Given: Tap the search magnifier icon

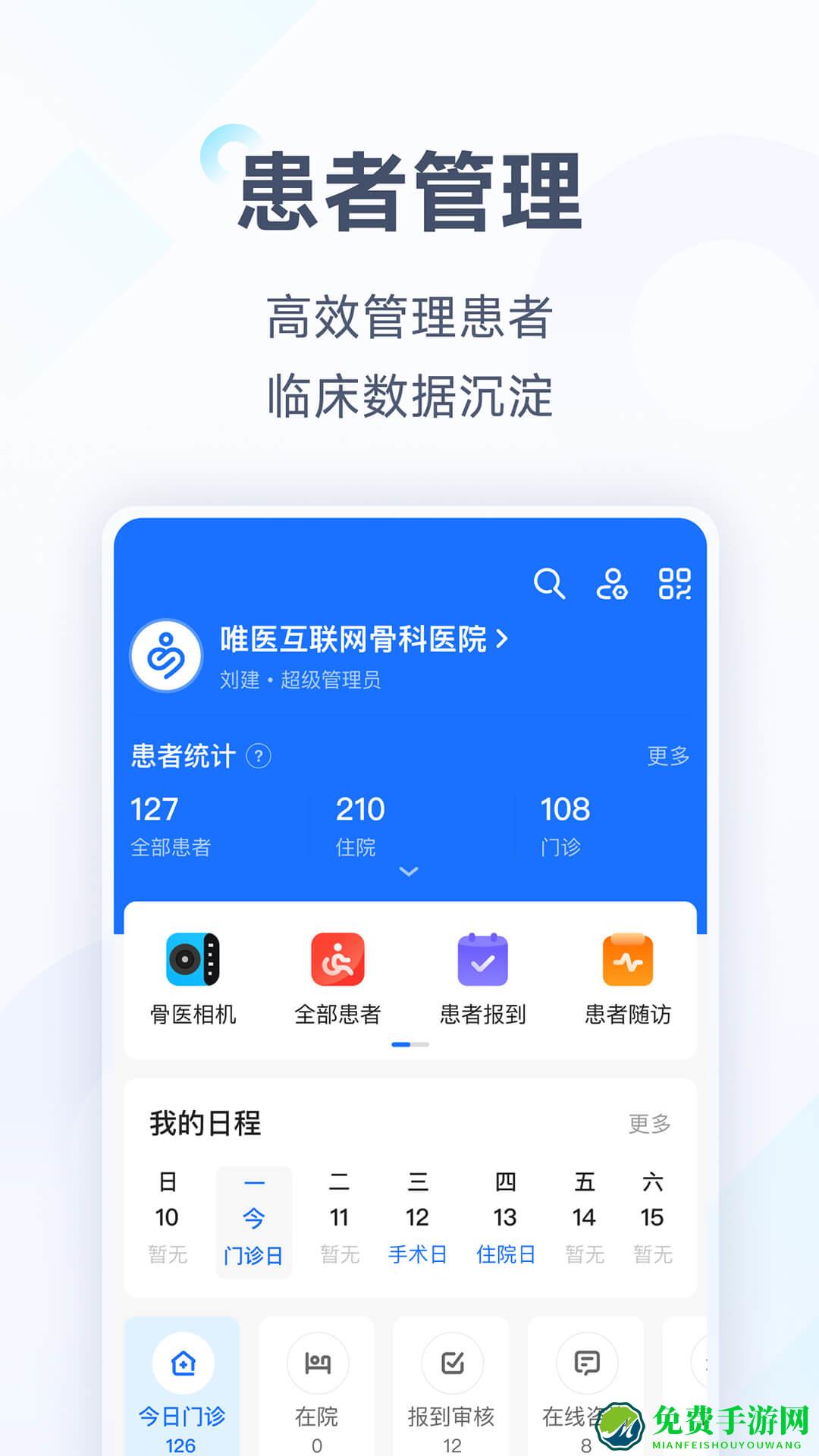Looking at the screenshot, I should 549,584.
